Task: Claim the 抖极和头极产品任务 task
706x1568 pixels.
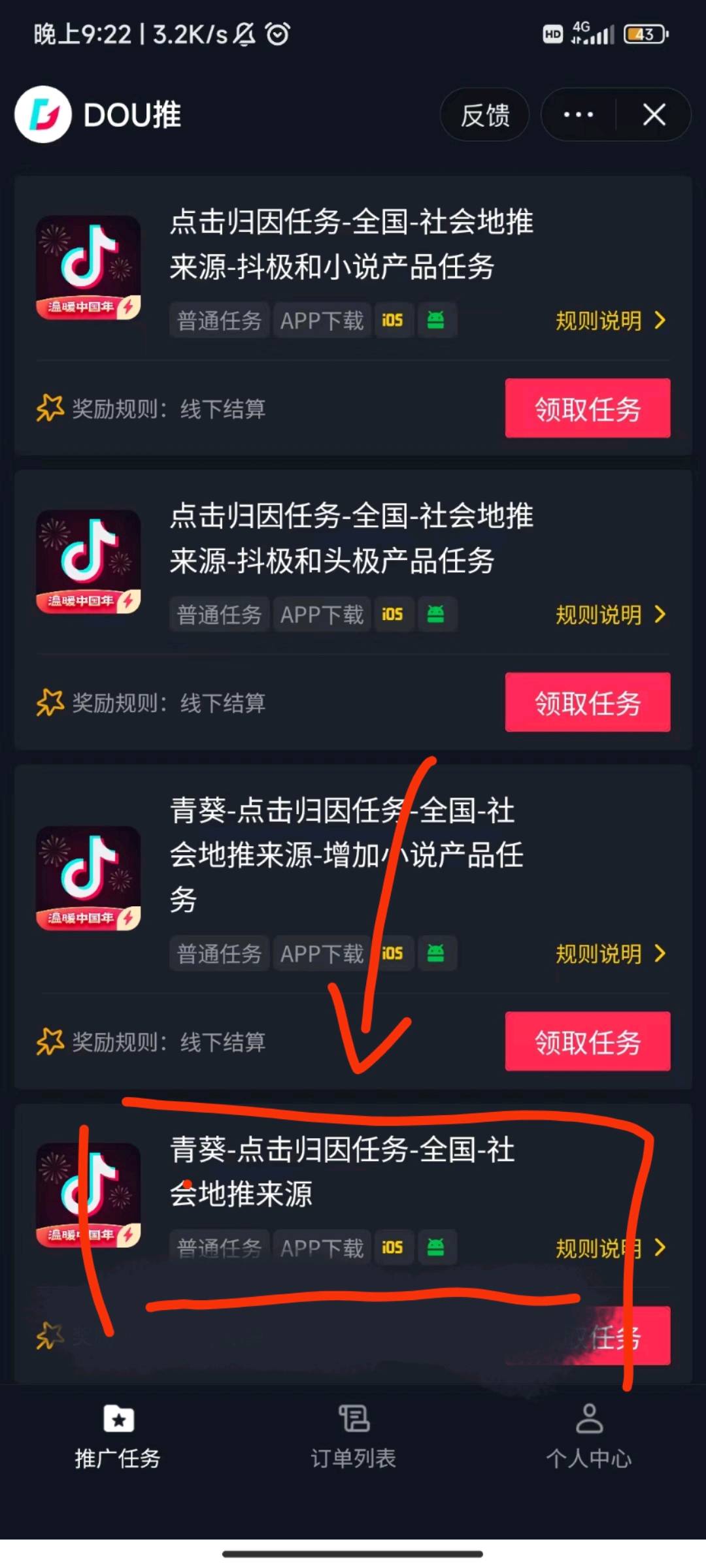Action: (587, 702)
